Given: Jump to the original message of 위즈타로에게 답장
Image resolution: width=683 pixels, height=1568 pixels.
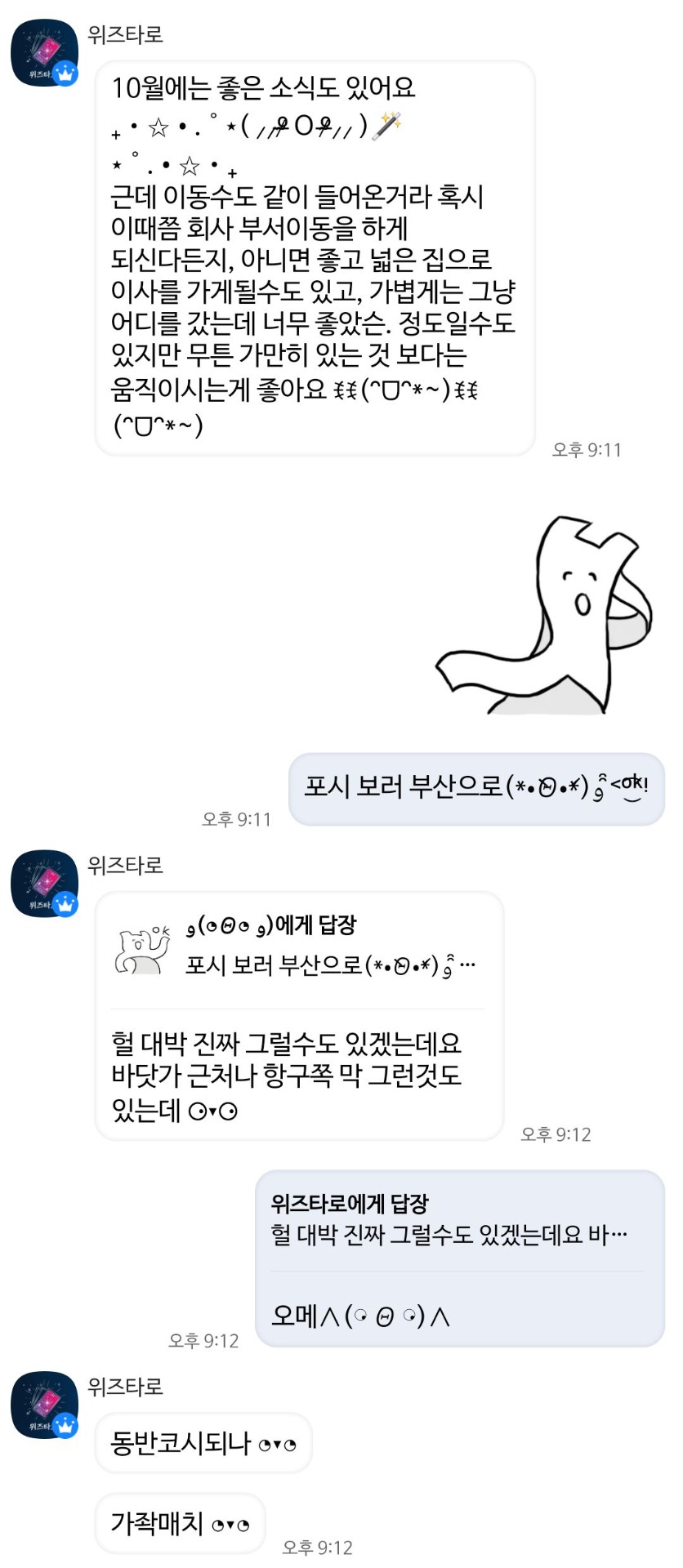Looking at the screenshot, I should pyautogui.click(x=458, y=1218).
